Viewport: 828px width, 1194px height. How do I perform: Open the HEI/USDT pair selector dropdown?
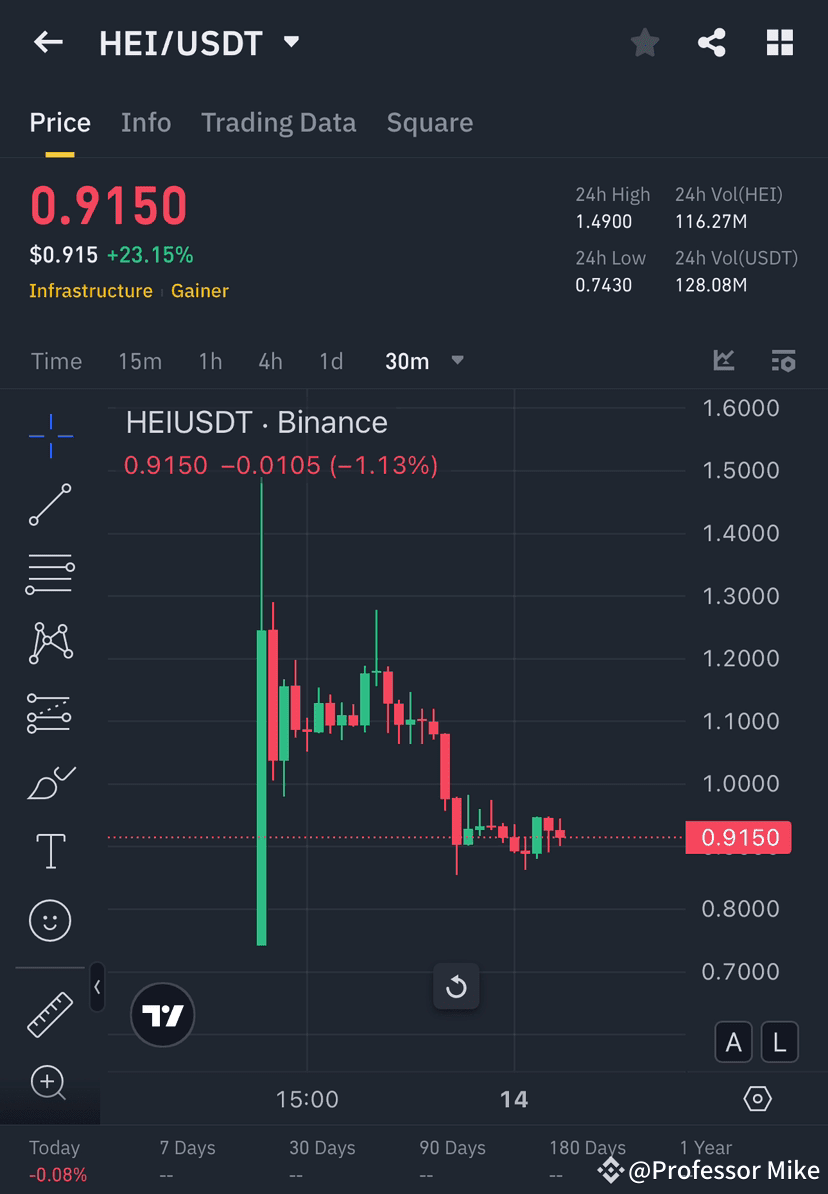(290, 42)
